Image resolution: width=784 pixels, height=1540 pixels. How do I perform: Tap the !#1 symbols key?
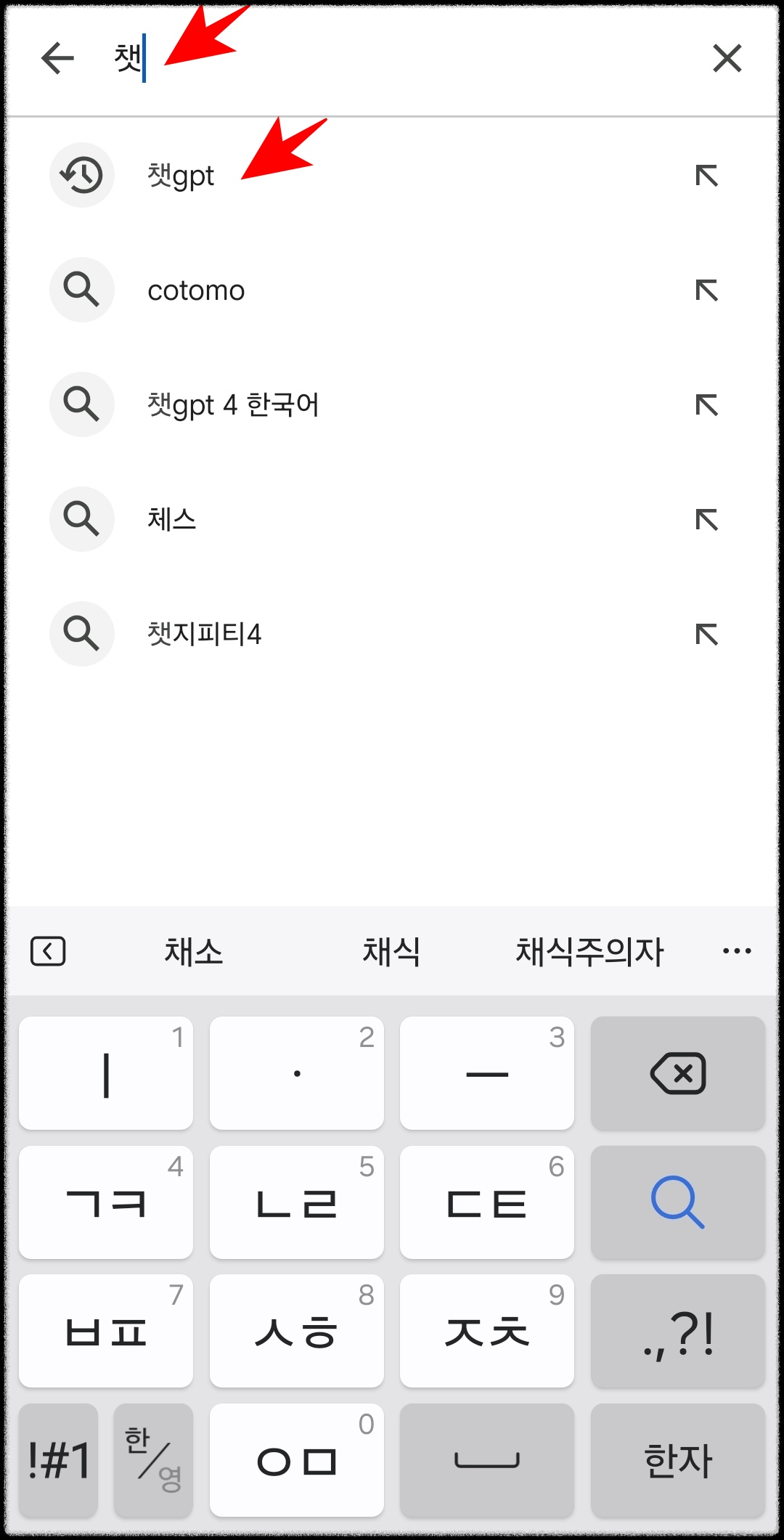58,1460
